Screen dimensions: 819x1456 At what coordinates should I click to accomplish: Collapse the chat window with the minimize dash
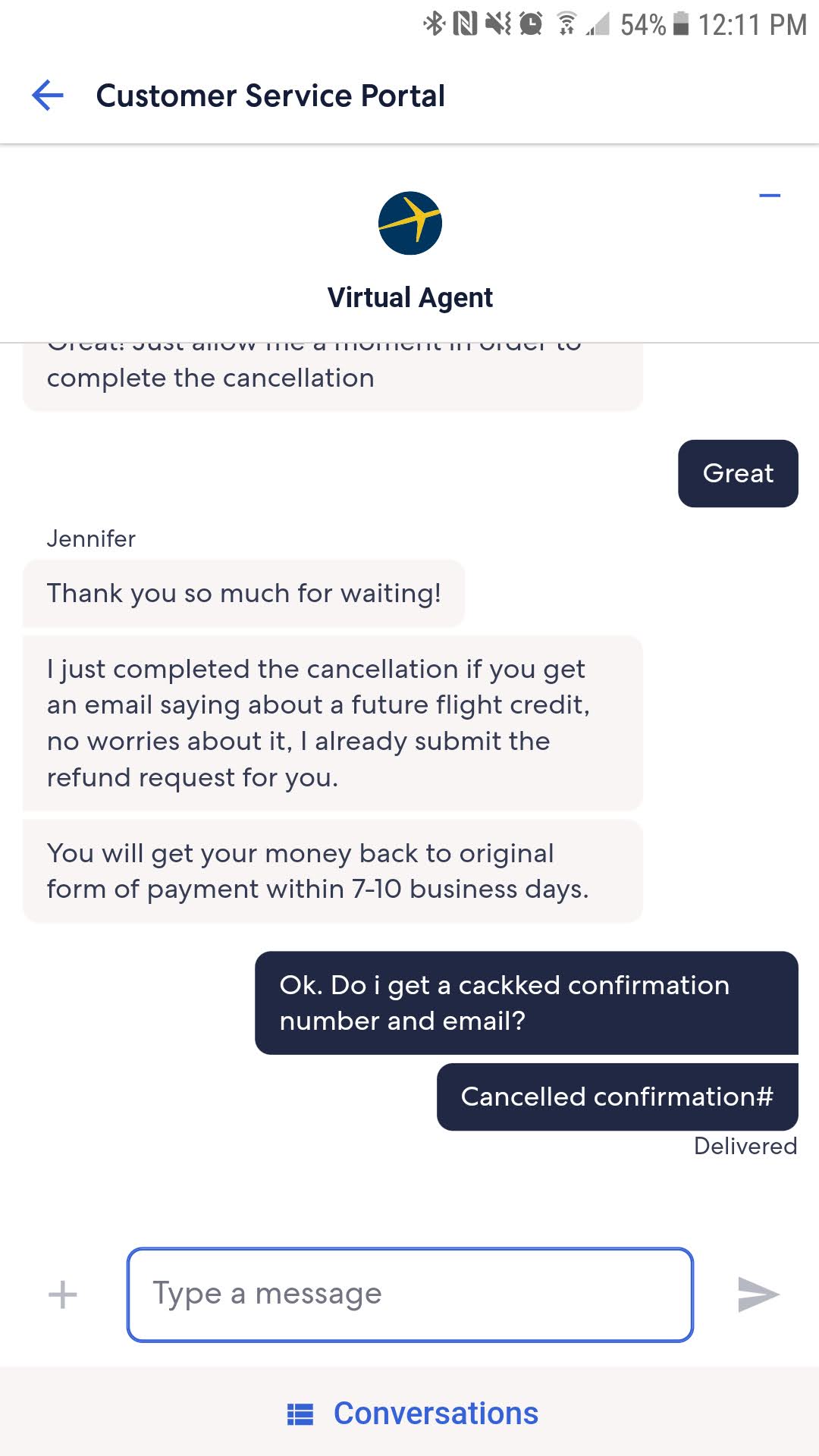(770, 195)
